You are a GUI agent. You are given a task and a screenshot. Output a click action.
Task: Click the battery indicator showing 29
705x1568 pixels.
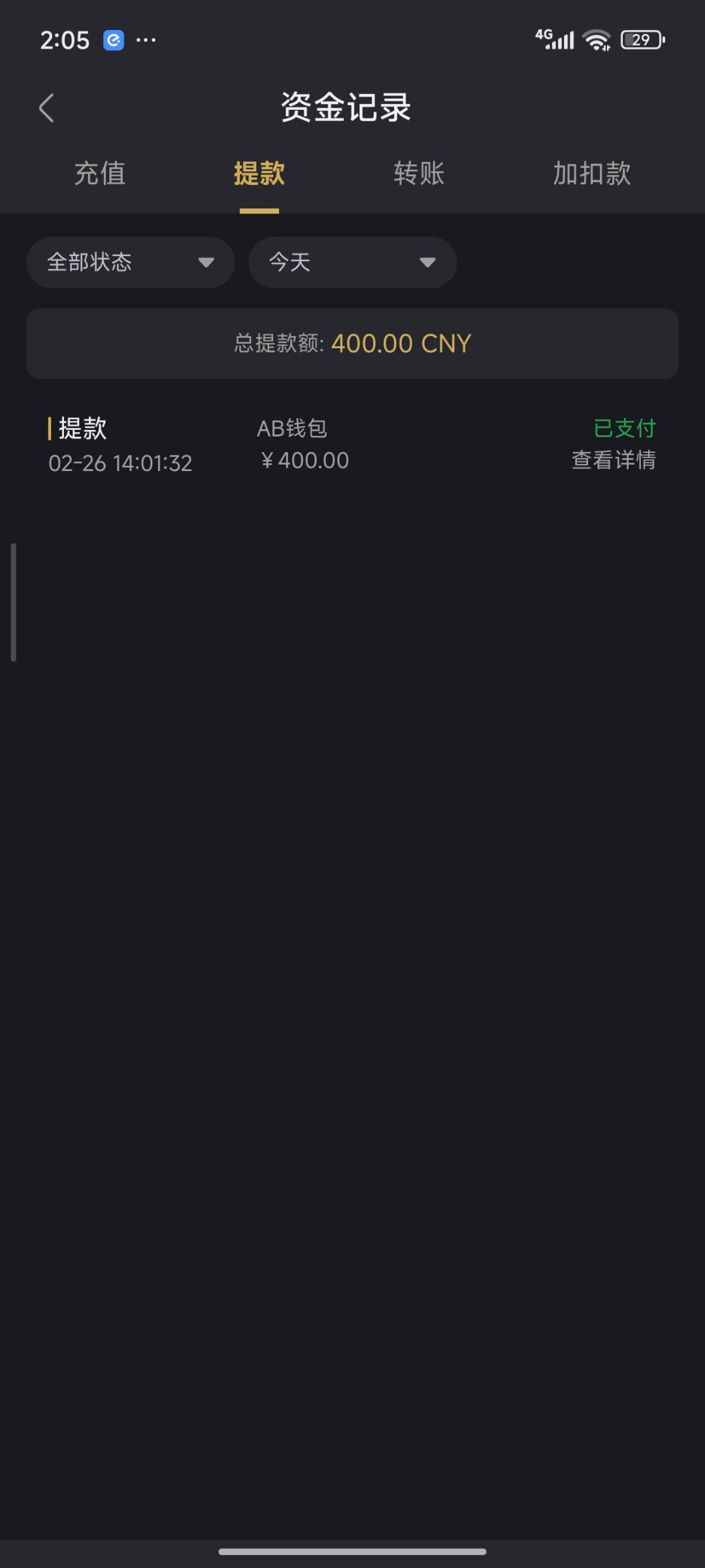[641, 40]
